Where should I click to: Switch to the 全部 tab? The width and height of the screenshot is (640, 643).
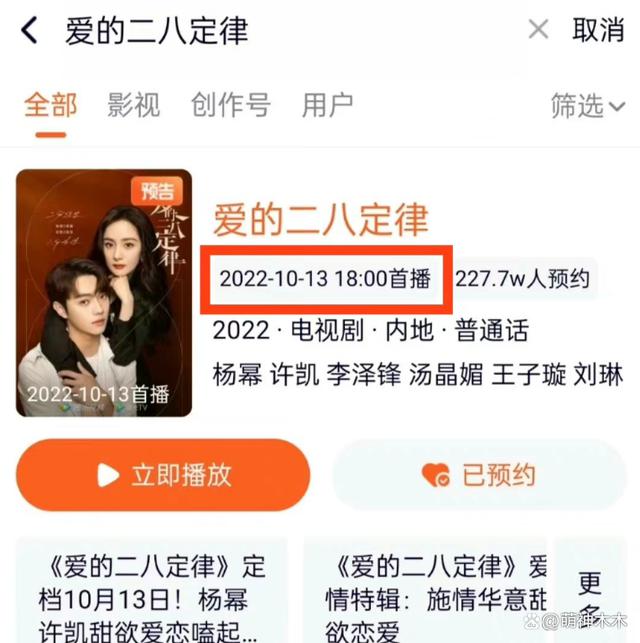tap(50, 105)
